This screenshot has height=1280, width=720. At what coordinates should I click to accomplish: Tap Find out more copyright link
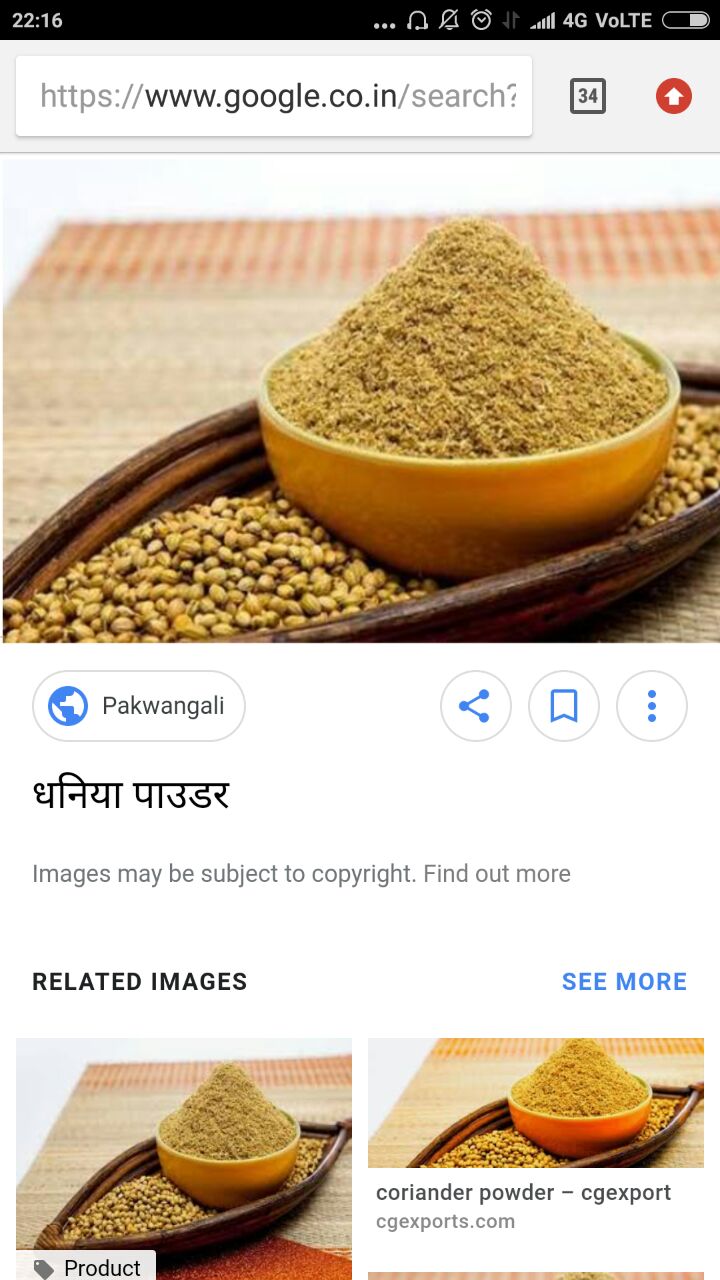pyautogui.click(x=496, y=874)
